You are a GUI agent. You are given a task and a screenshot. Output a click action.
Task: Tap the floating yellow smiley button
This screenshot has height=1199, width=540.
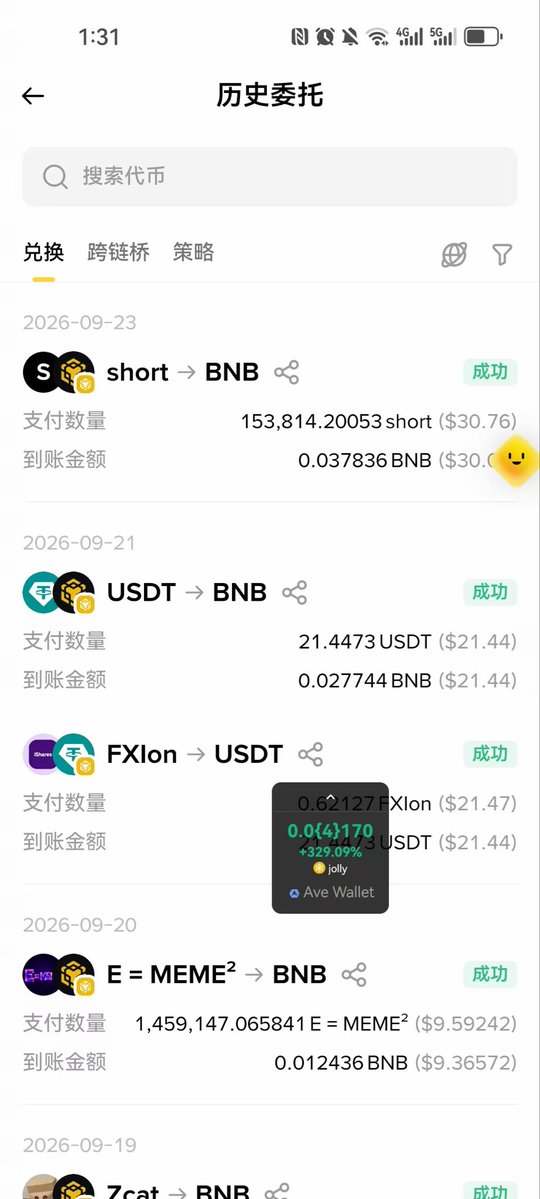tap(516, 460)
